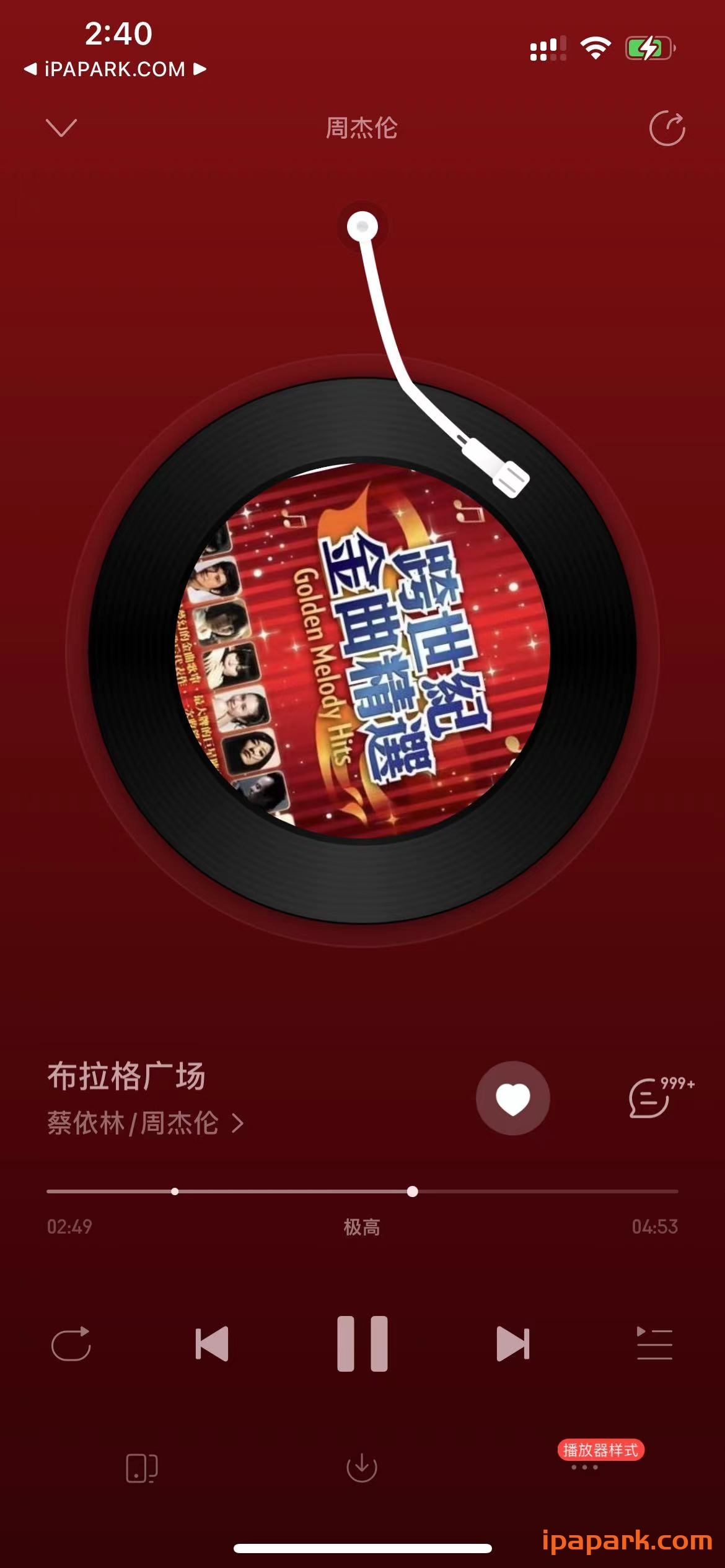Tap the heart to favorite 布拉格广场
This screenshot has width=725, height=1568.
pos(512,1097)
